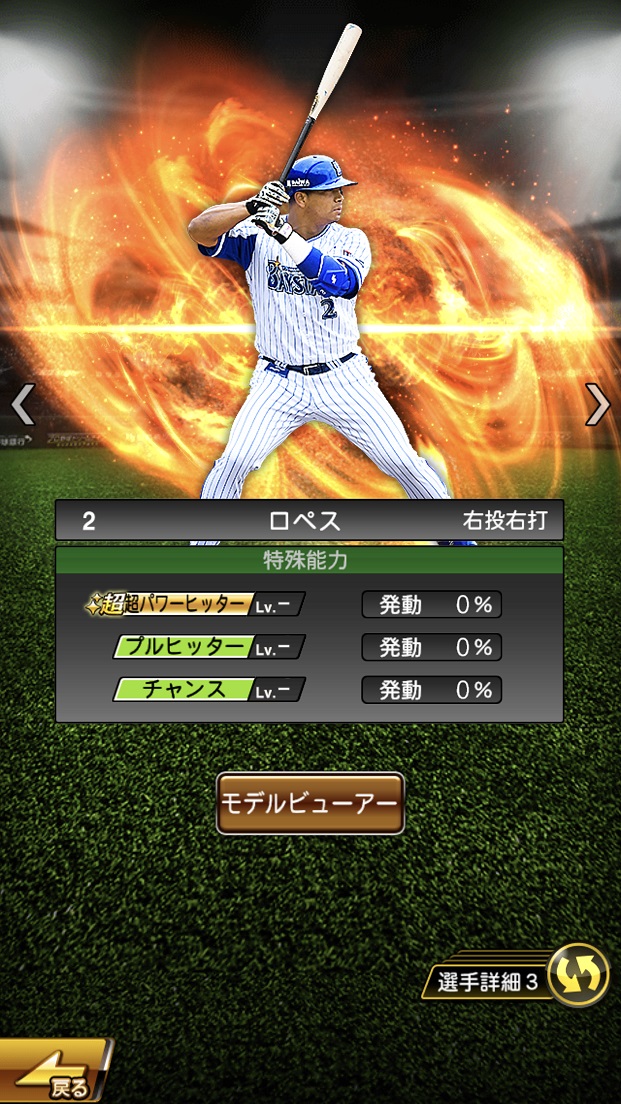Switch the 選手詳細 3 view
Screen dimensions: 621x1104
point(516,974)
